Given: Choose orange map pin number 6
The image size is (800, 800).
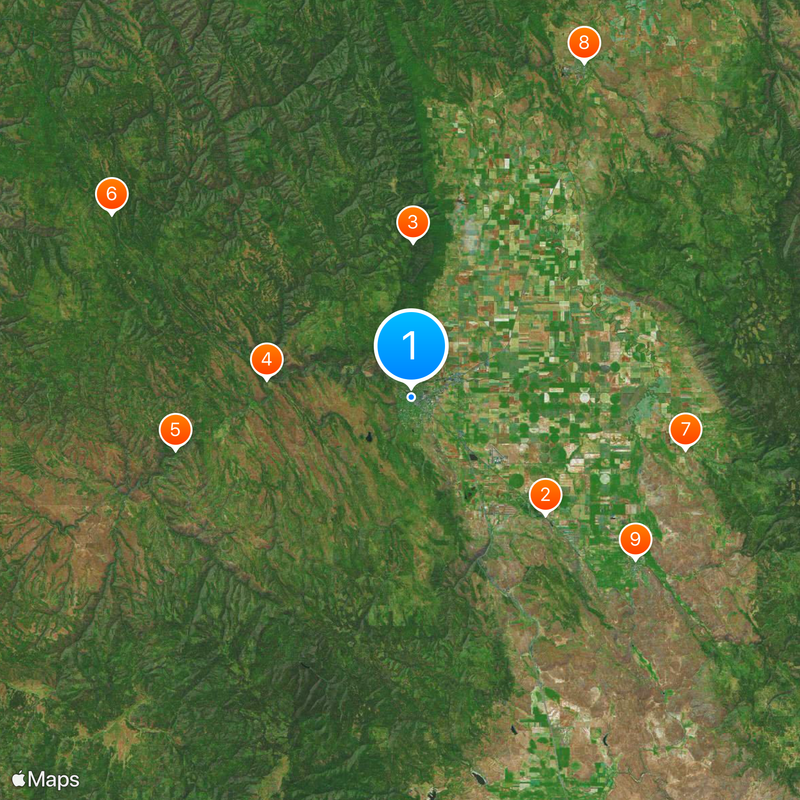Looking at the screenshot, I should pos(111,194).
